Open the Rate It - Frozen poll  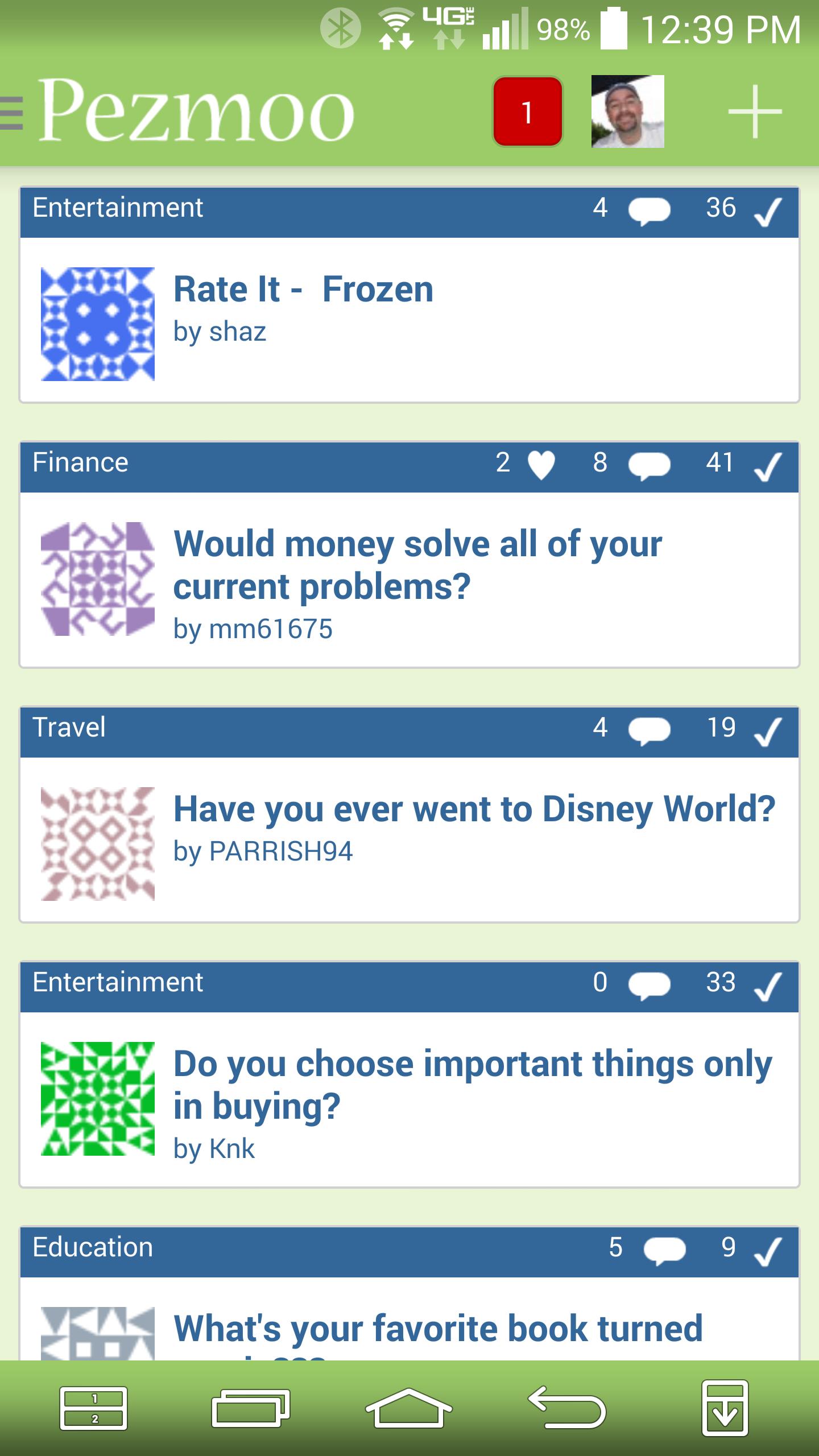[303, 289]
